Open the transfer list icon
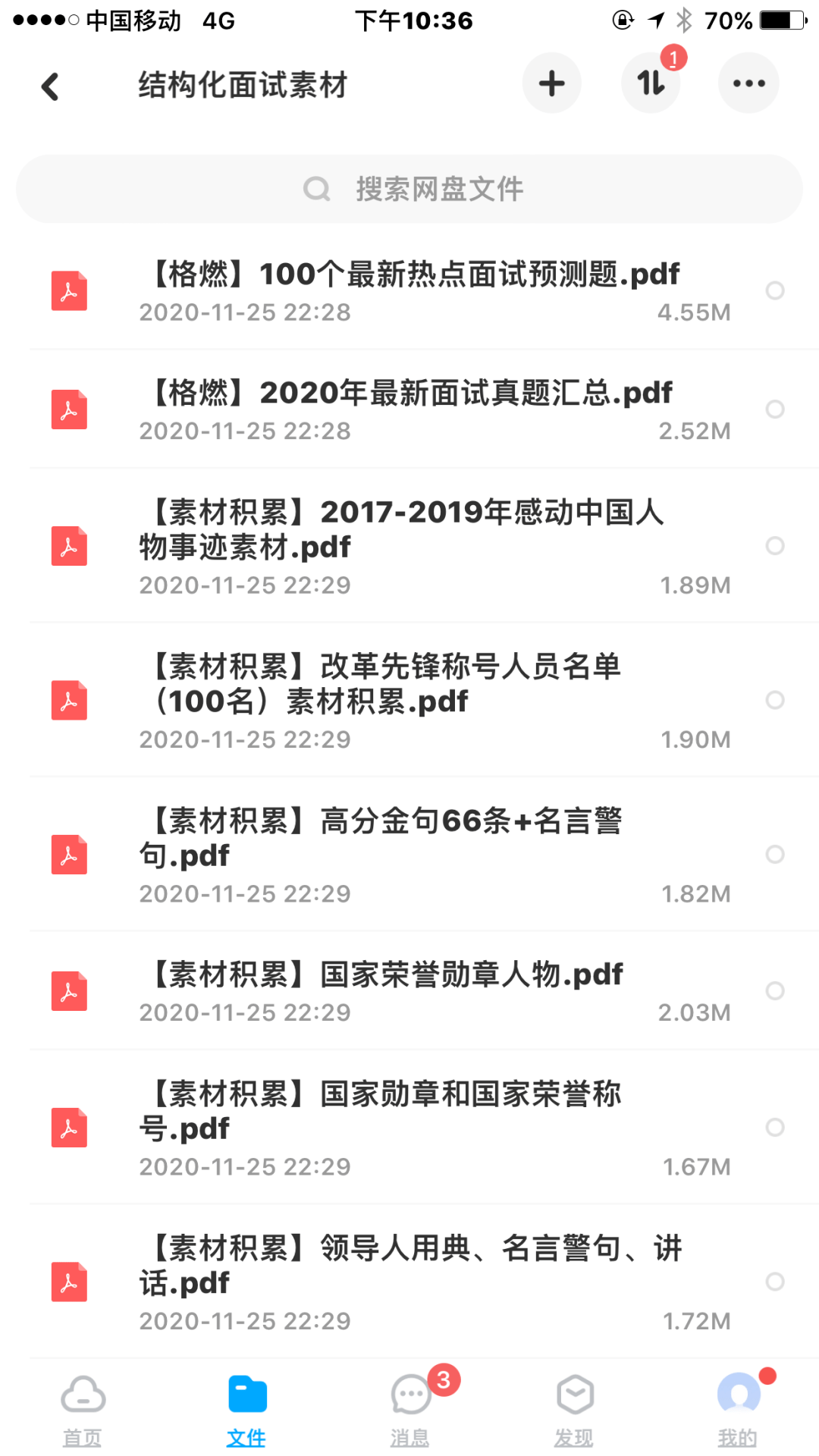Screen dimensions: 819x1456 pyautogui.click(x=651, y=83)
